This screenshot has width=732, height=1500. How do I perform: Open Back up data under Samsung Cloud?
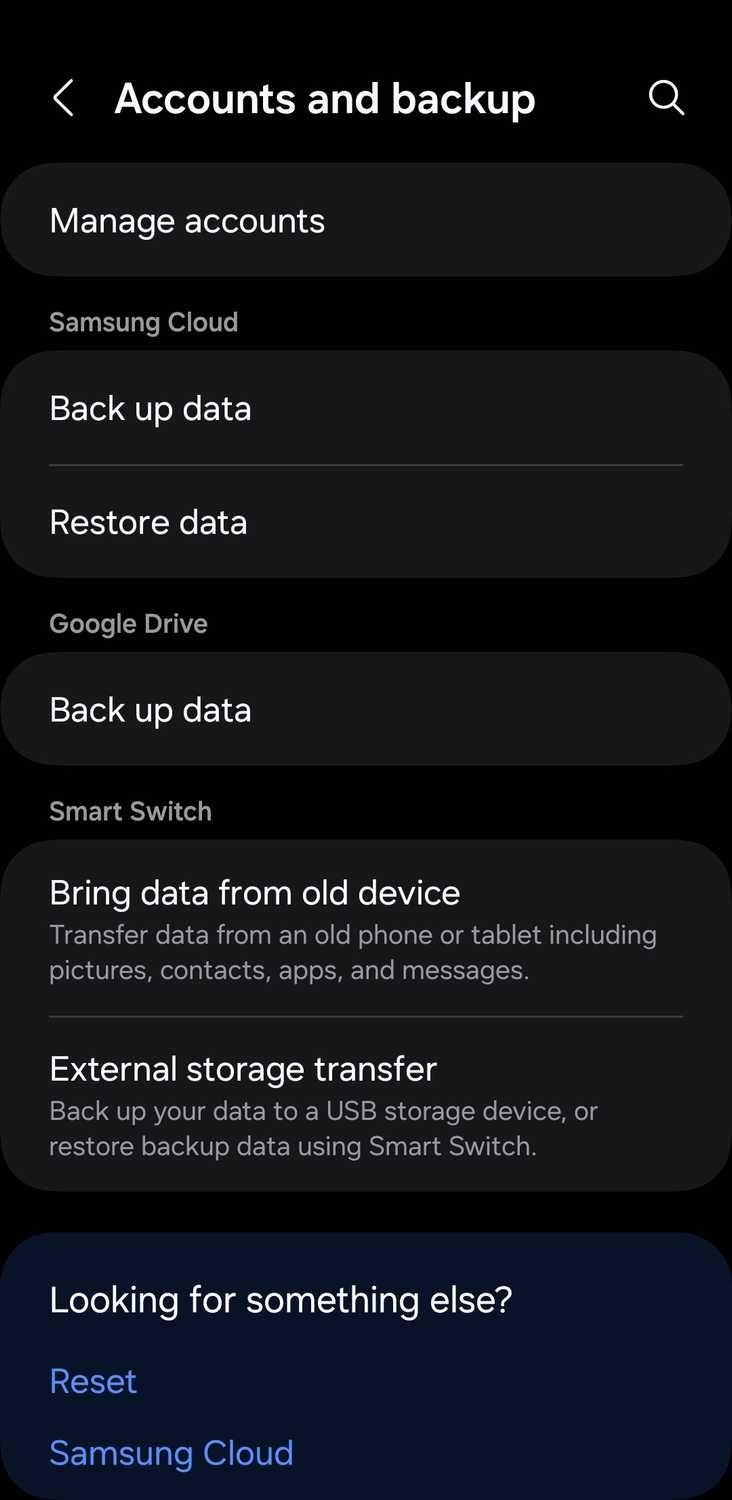366,408
